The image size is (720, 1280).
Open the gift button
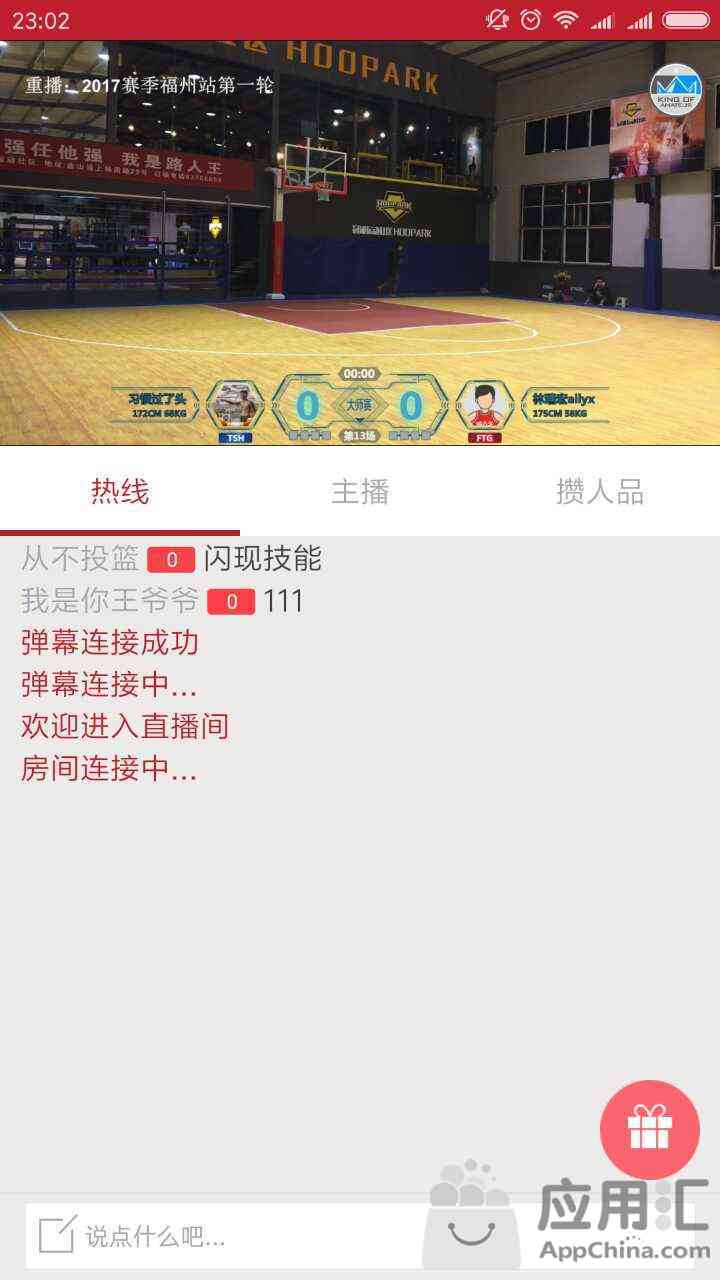[x=649, y=1129]
